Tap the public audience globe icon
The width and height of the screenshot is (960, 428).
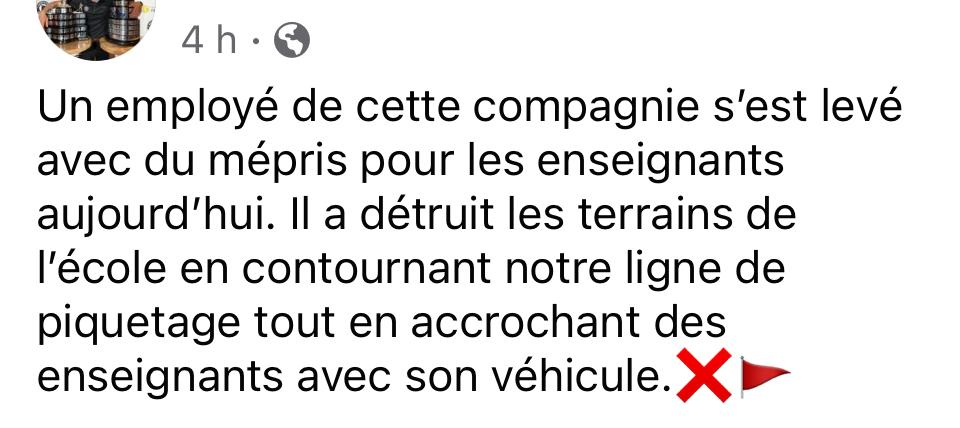tap(291, 40)
